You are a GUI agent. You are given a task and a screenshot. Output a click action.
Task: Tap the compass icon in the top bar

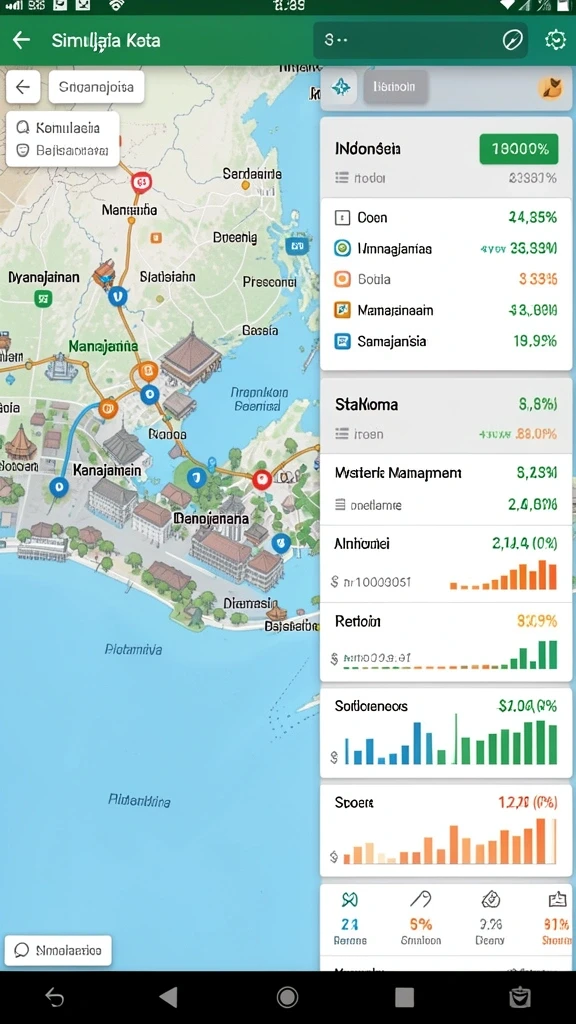513,40
